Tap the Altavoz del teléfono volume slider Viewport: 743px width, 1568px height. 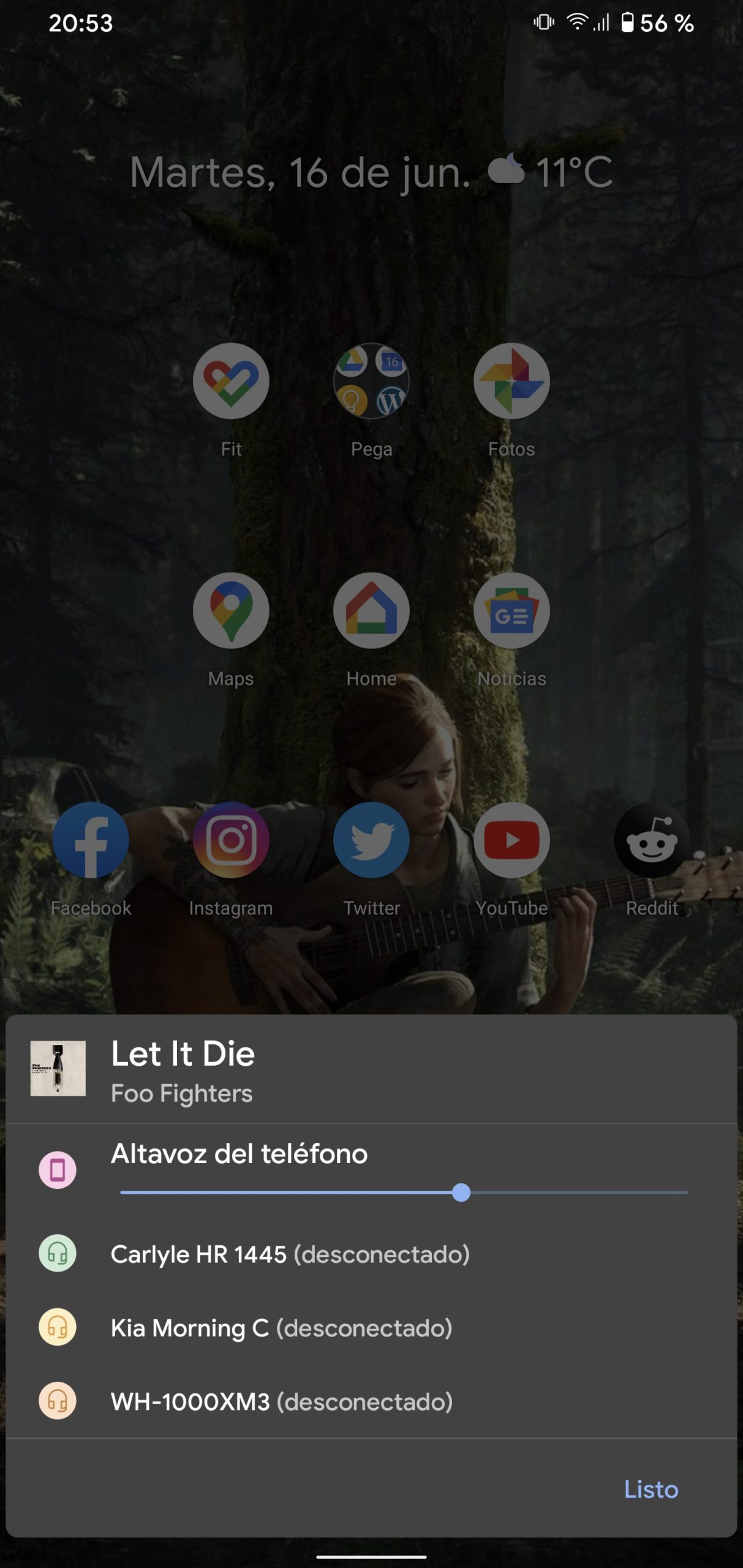coord(404,1192)
